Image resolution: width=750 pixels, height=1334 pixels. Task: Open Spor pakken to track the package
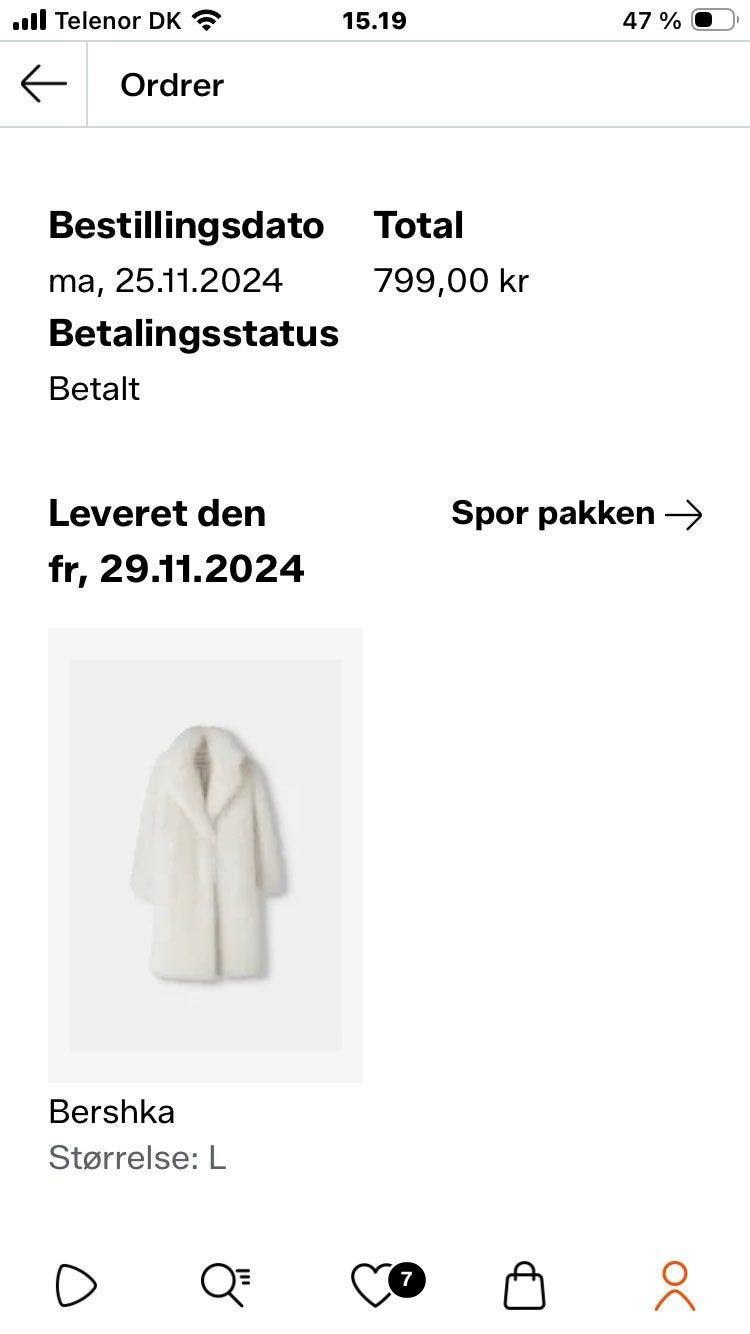click(x=554, y=514)
